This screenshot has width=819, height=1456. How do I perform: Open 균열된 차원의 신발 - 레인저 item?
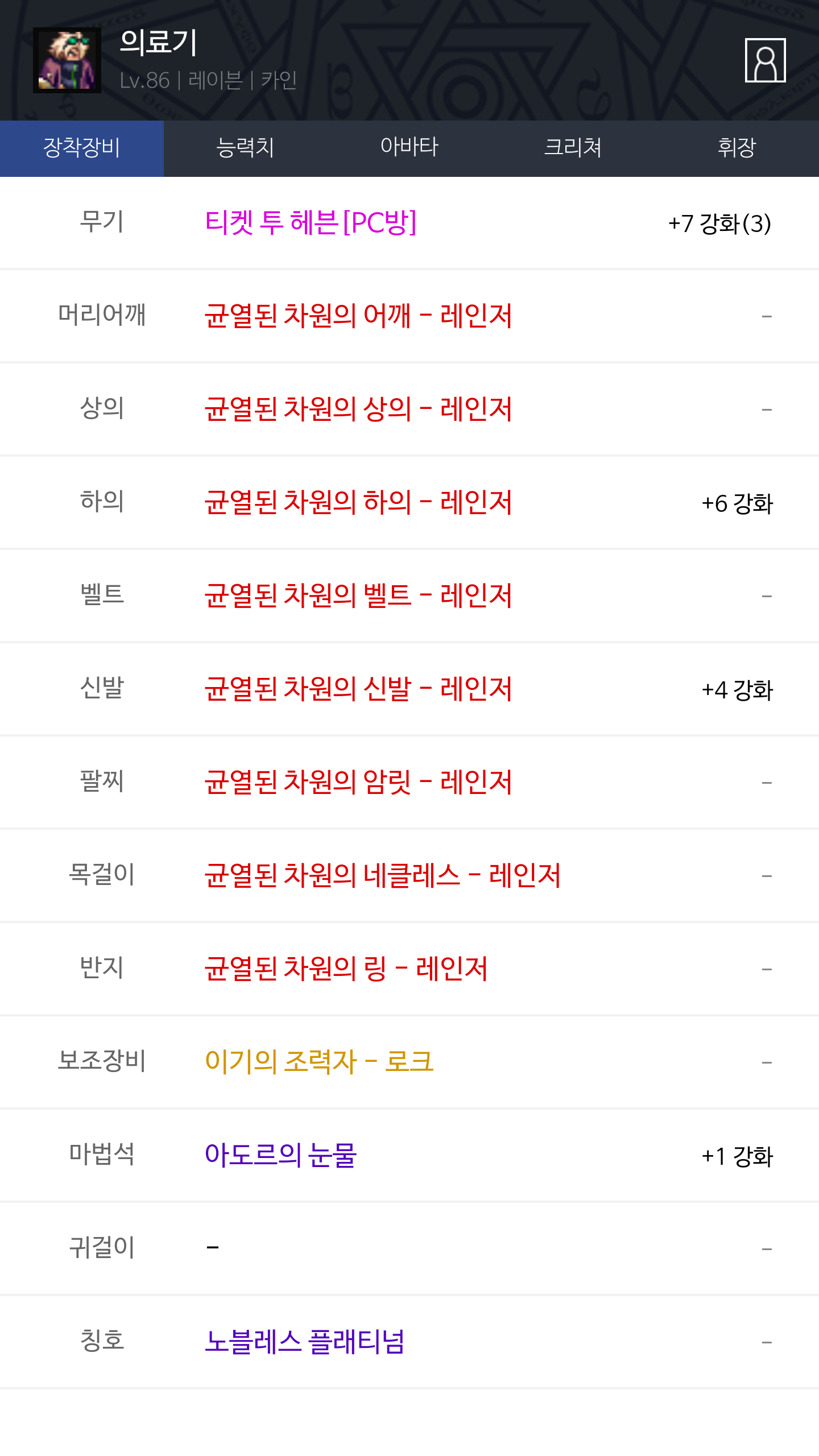358,689
